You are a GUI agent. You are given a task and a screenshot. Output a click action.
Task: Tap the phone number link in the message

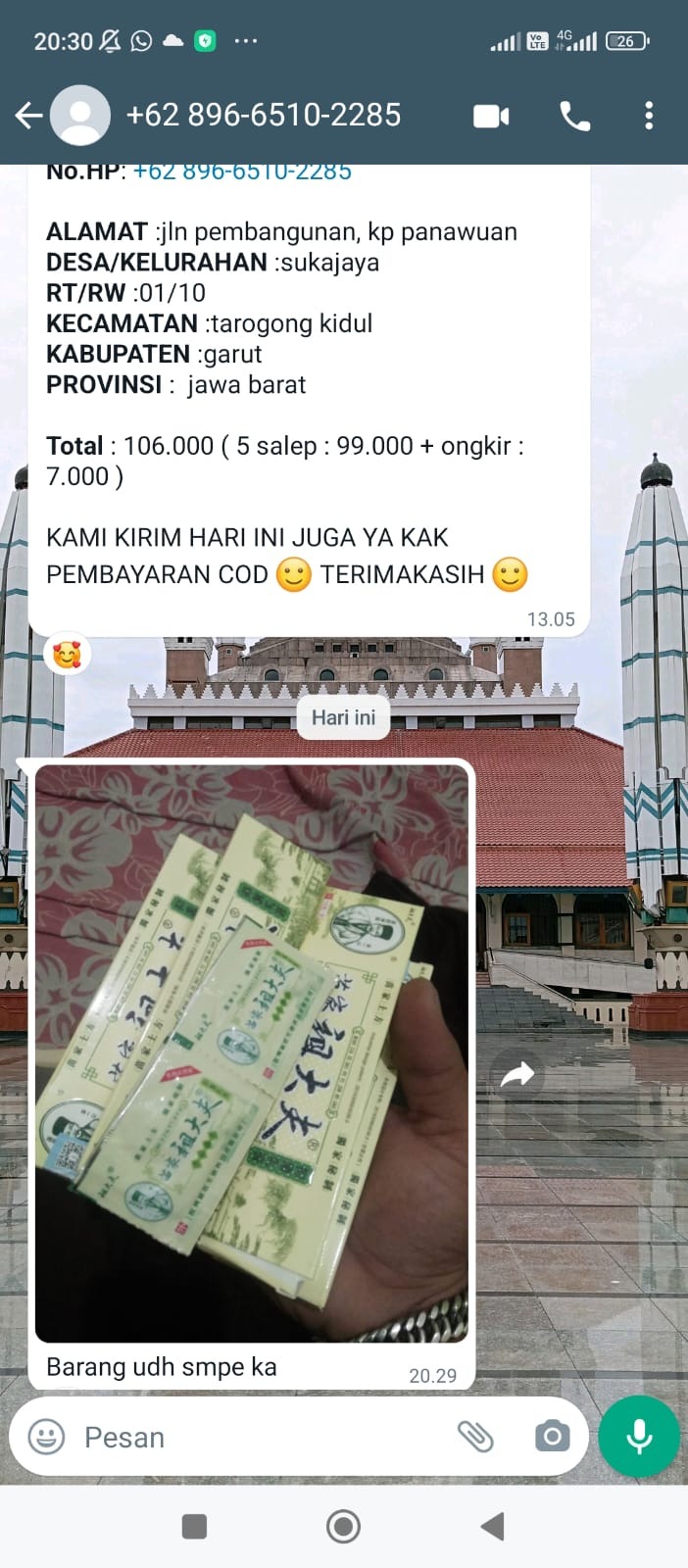[242, 173]
